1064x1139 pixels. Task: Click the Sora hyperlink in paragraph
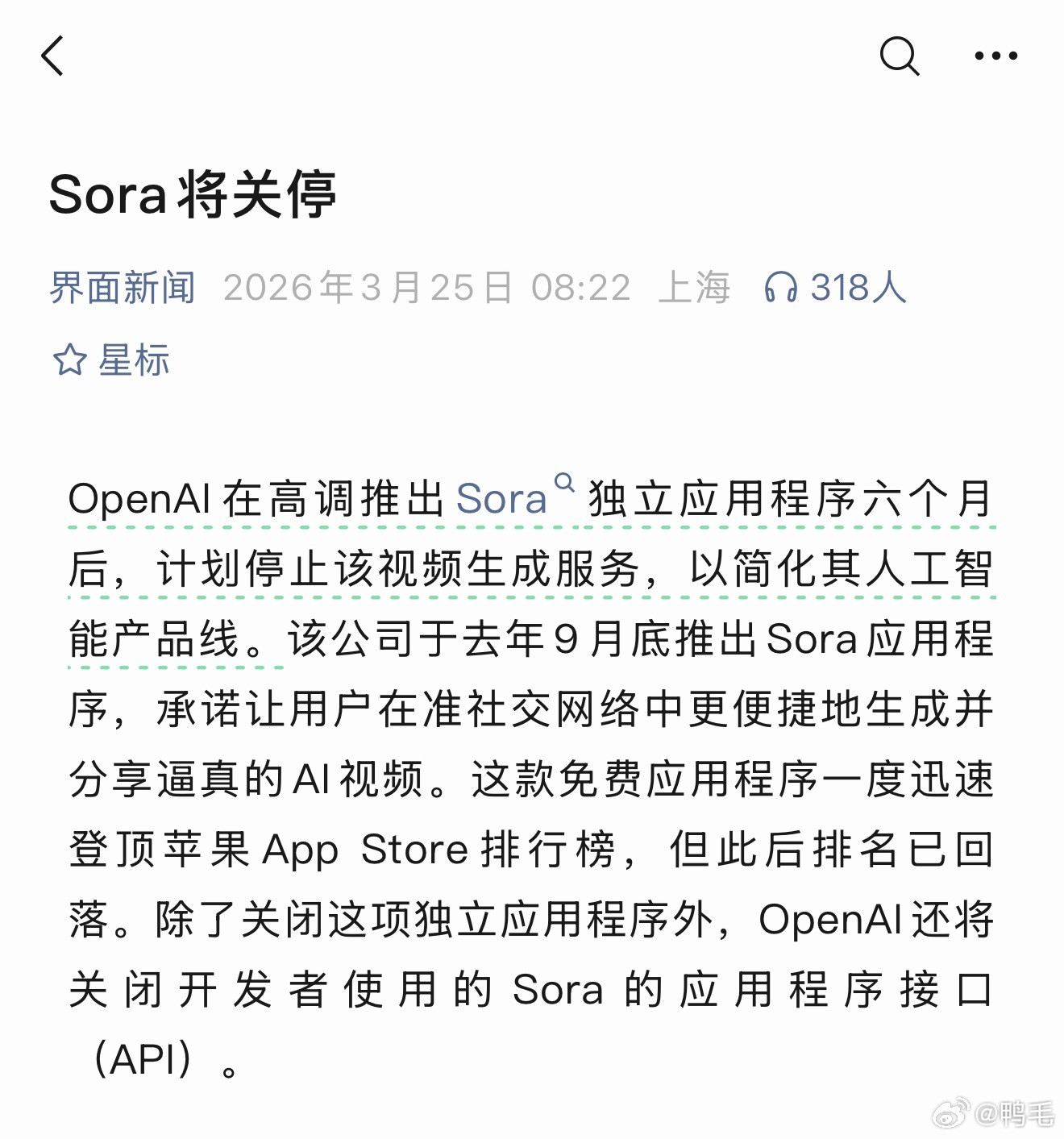pos(501,498)
